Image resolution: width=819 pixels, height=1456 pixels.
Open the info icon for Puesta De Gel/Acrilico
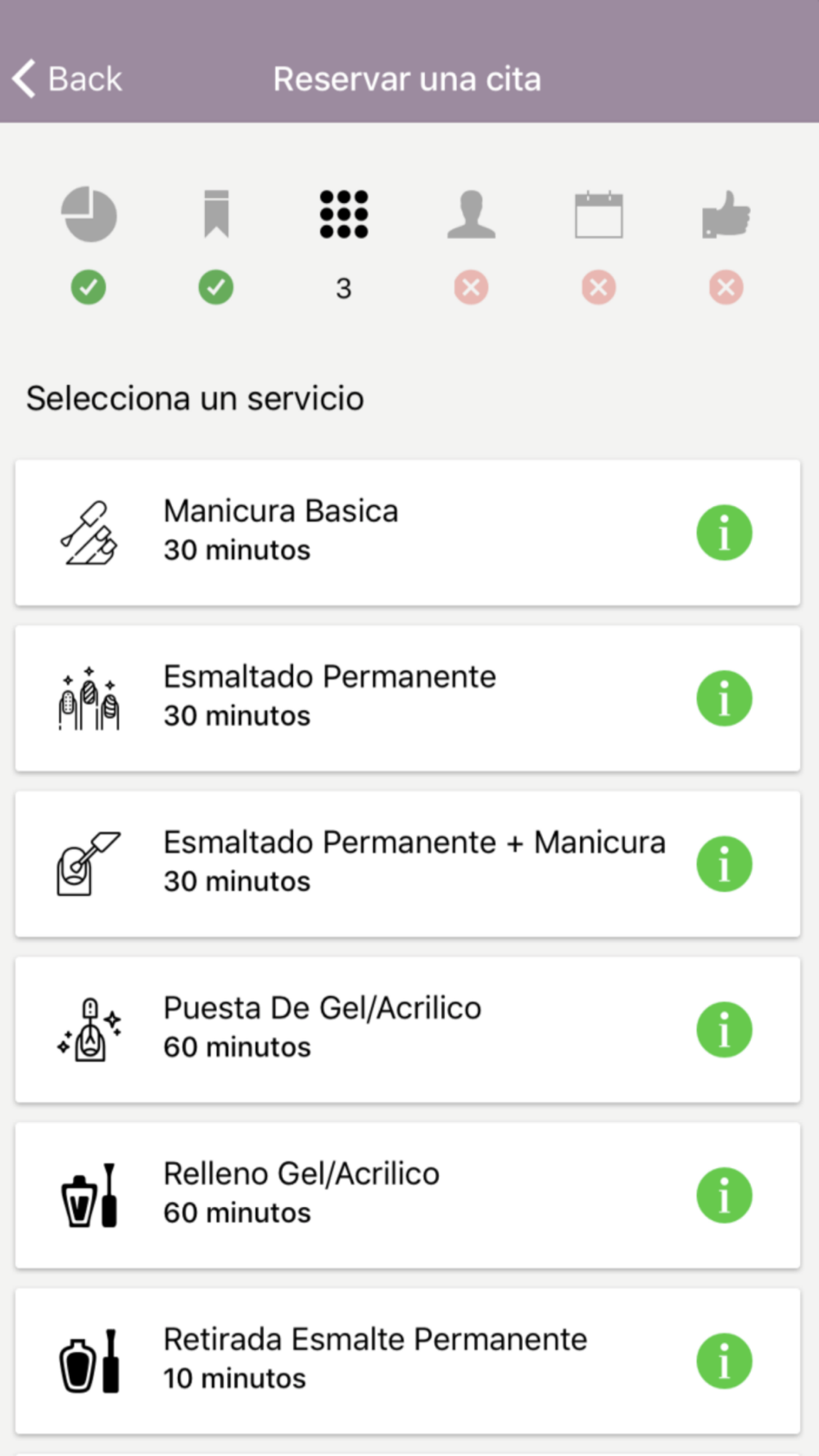pos(724,1030)
